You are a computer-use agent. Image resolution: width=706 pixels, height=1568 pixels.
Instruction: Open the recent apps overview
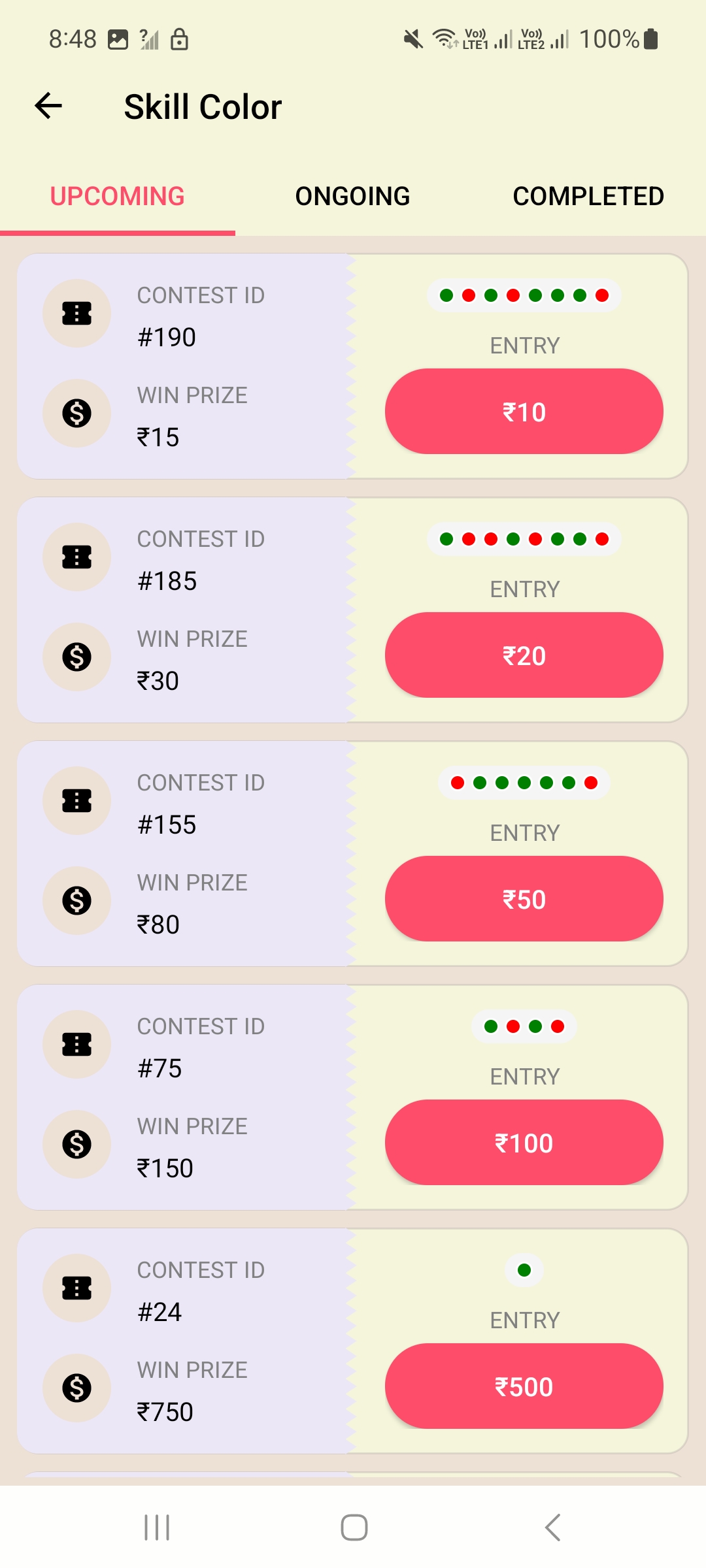click(x=157, y=1527)
